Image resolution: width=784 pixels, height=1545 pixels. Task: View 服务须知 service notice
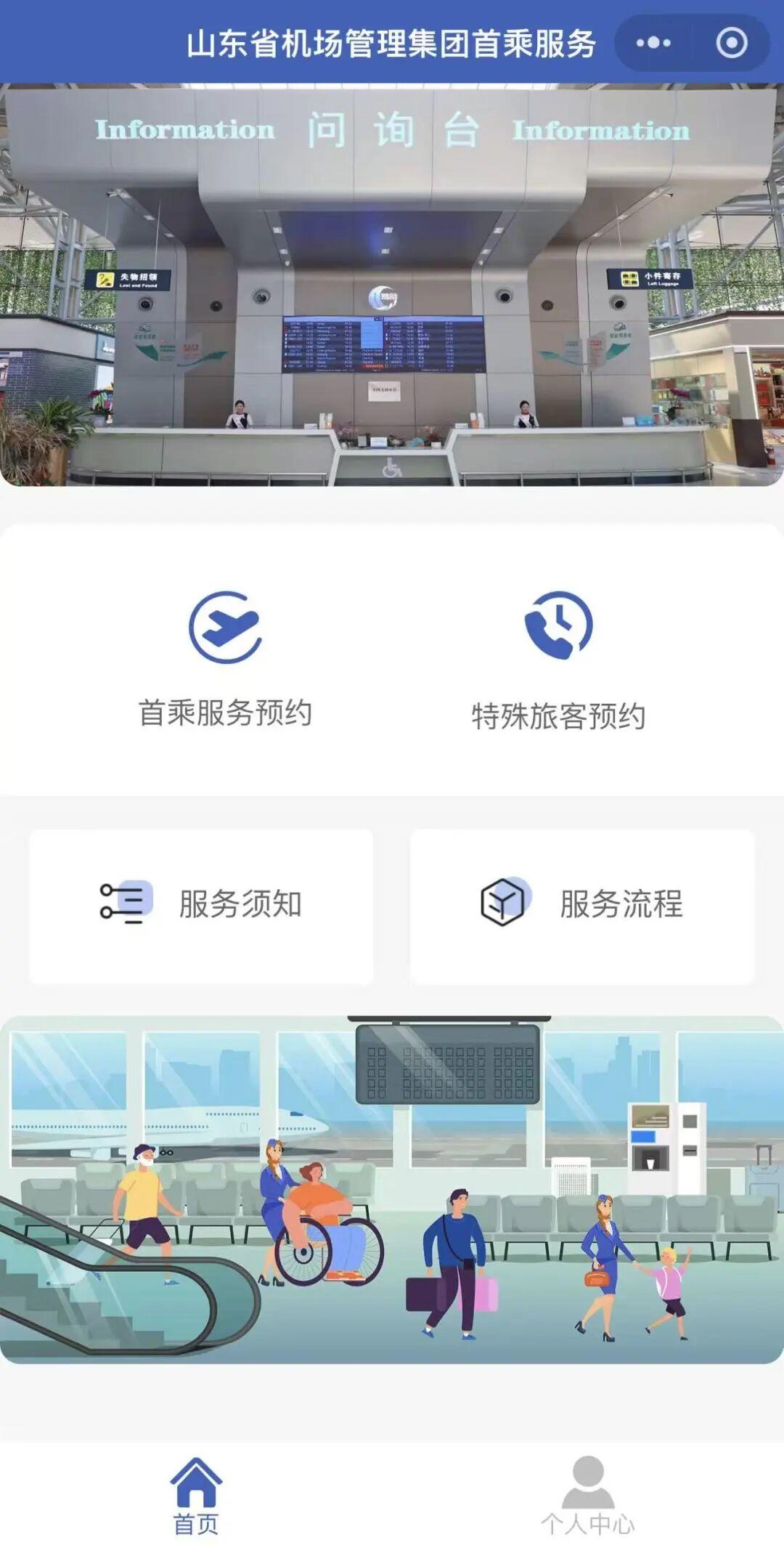pos(201,905)
